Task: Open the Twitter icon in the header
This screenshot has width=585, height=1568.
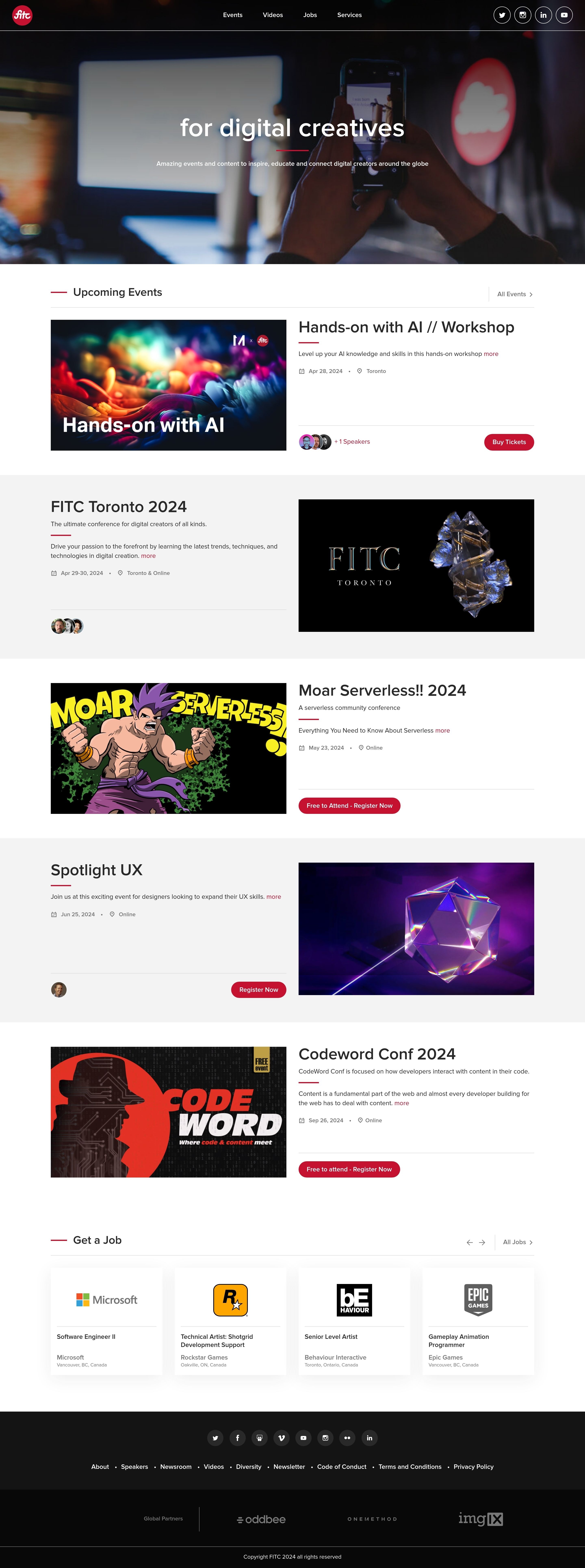Action: point(502,15)
